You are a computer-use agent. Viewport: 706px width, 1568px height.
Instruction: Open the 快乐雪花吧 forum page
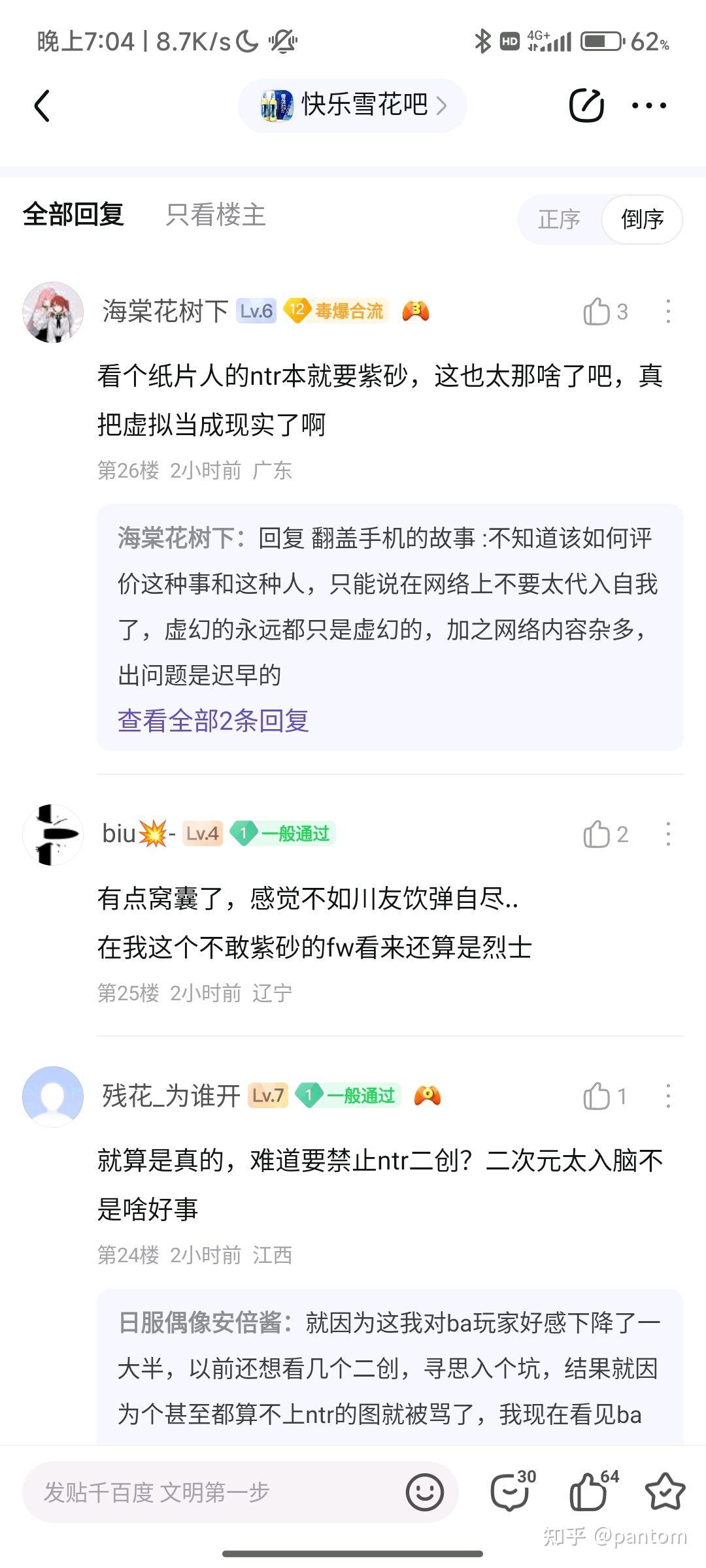coord(353,106)
